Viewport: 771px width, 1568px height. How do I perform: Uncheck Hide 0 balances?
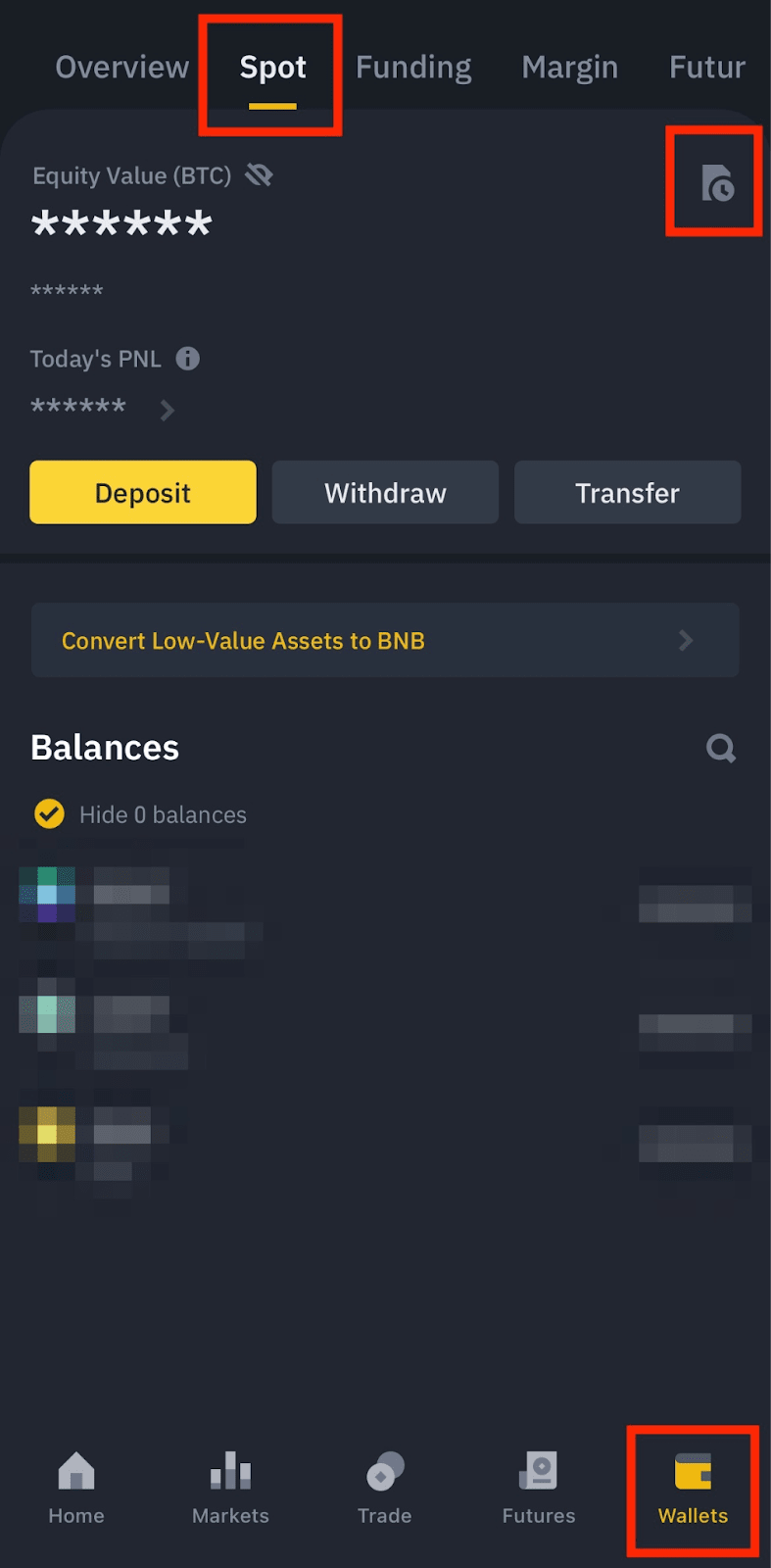(49, 814)
